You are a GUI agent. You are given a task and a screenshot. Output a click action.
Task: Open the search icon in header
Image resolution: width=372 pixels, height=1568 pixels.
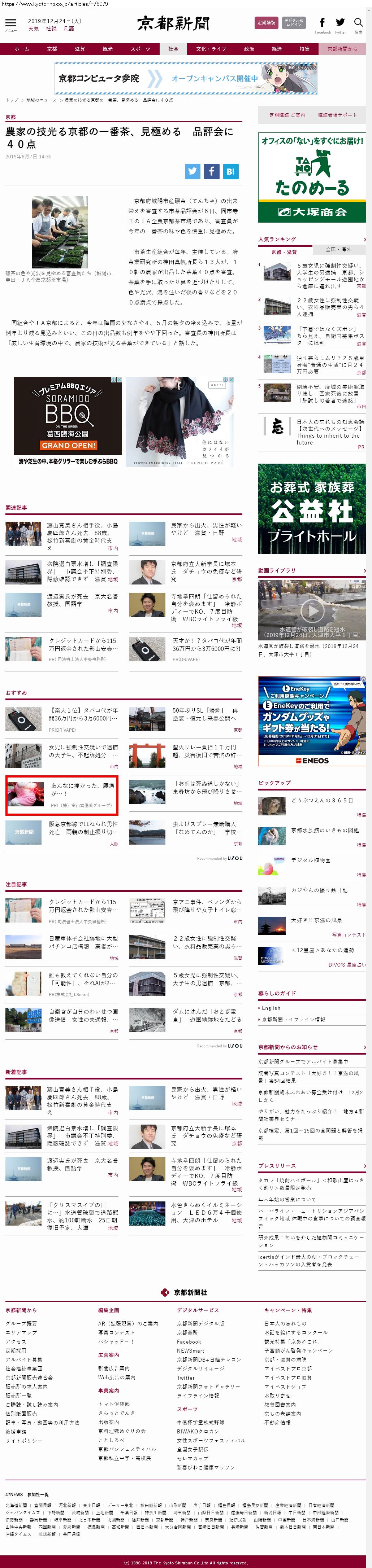[x=358, y=23]
